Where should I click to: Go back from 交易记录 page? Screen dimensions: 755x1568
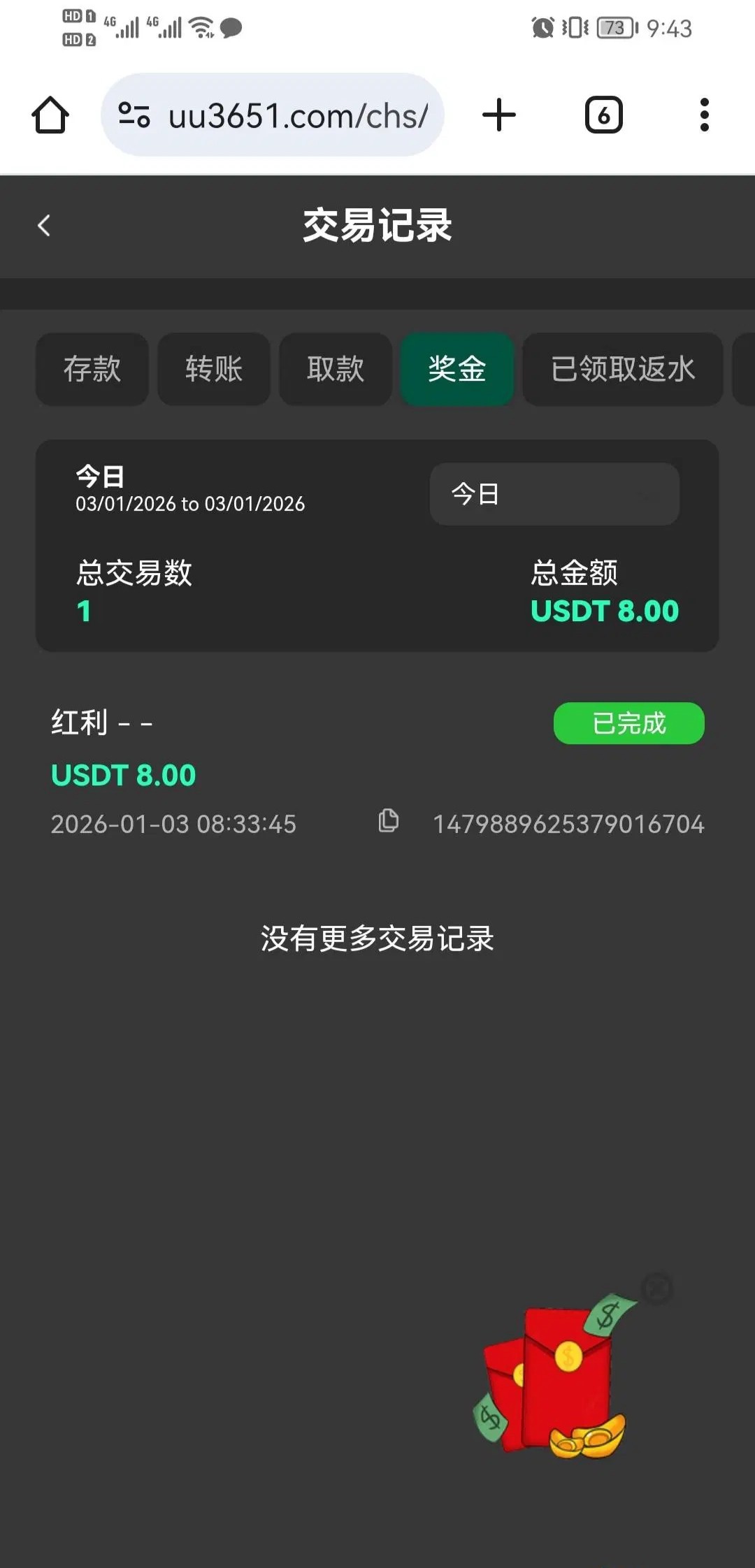coord(44,226)
